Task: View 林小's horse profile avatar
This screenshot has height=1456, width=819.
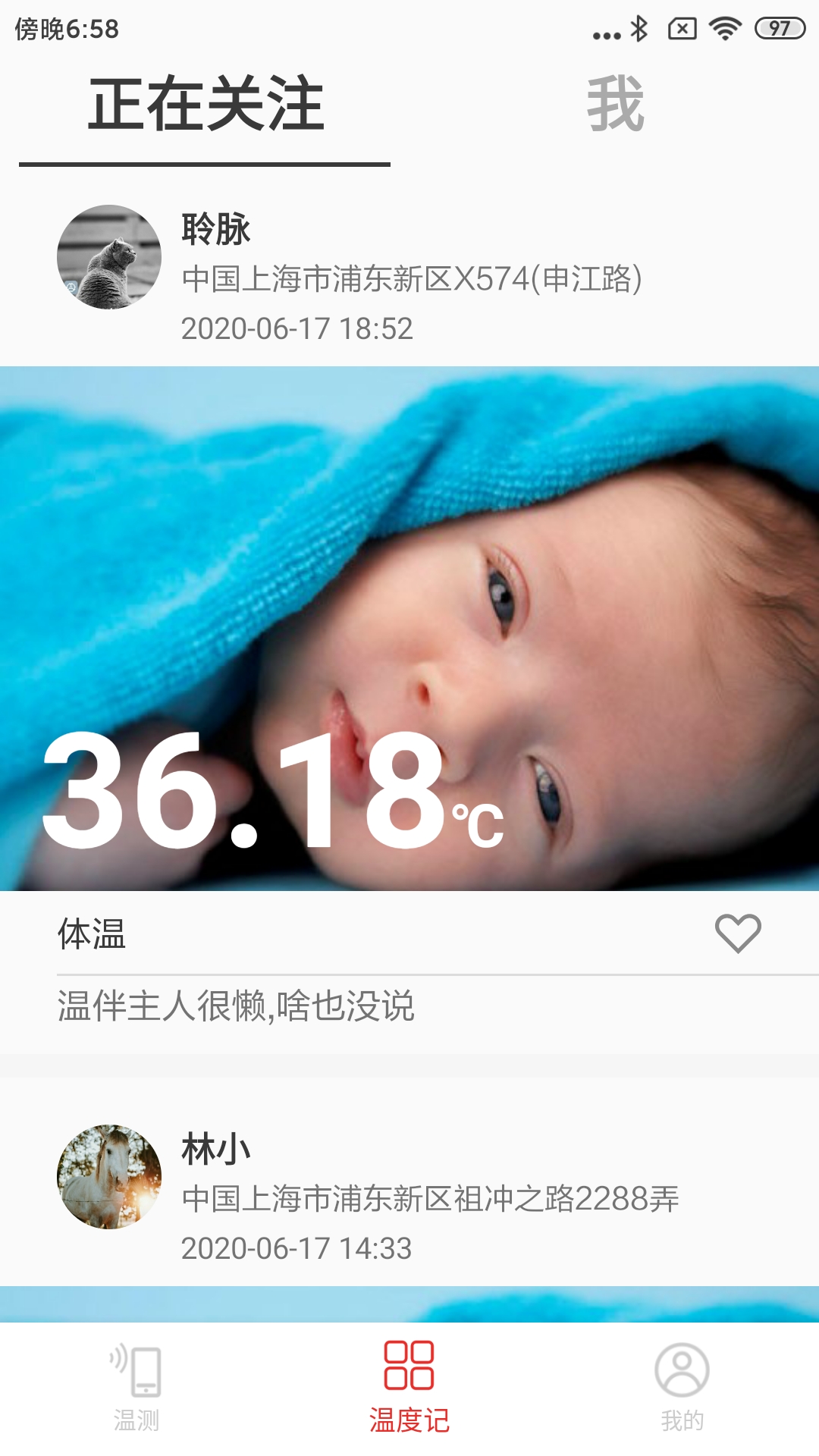Action: [x=109, y=1176]
